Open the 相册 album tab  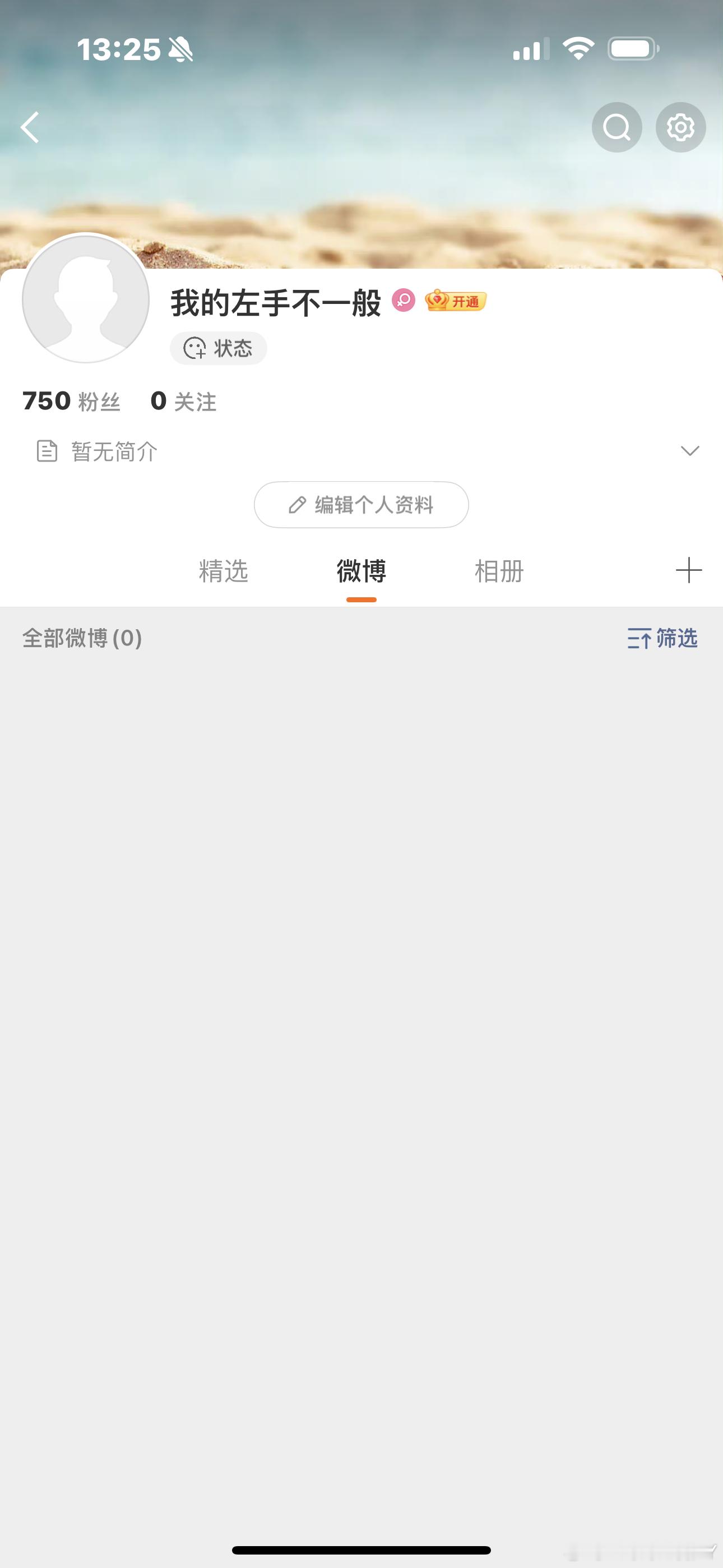click(x=498, y=571)
